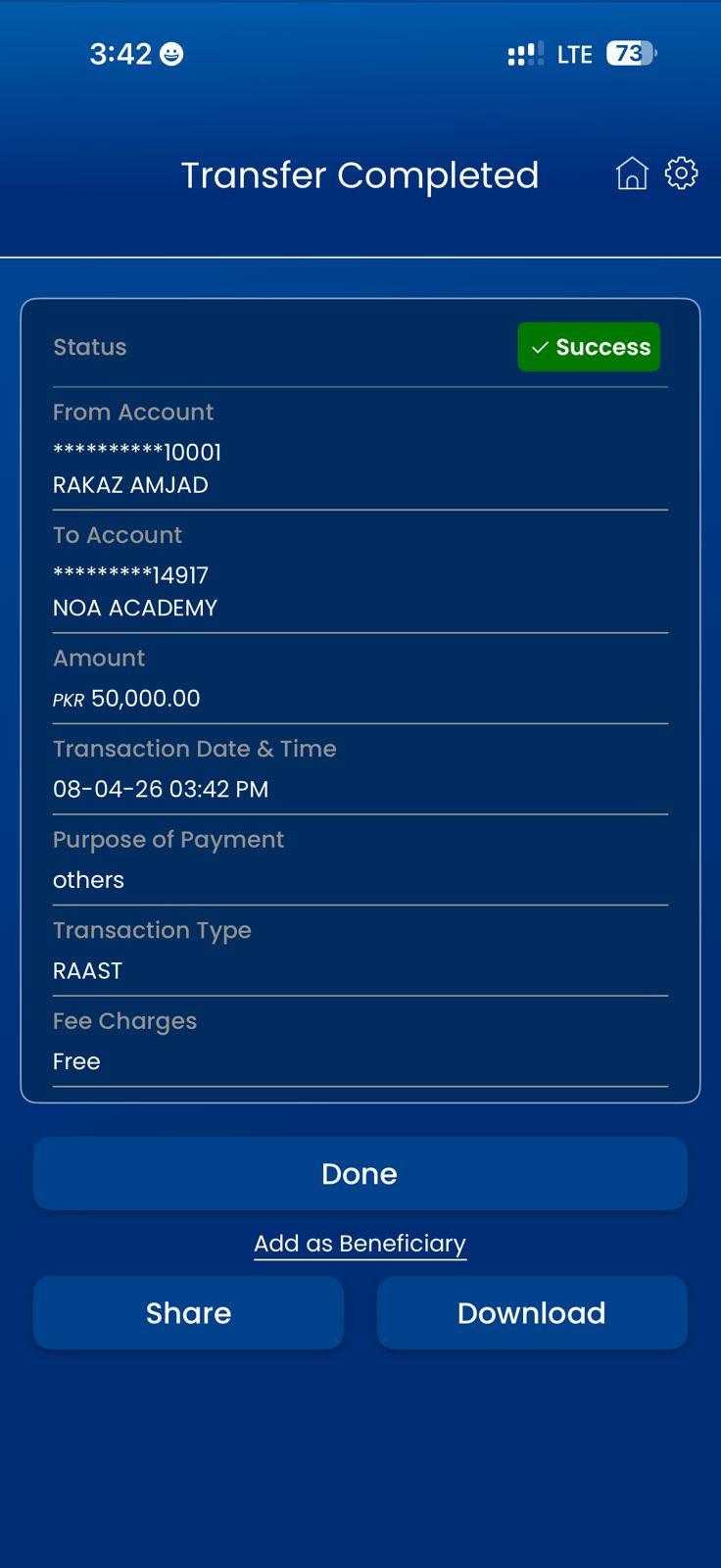Add NOA ACADEMY as Beneficiary
The width and height of the screenshot is (721, 1568).
click(360, 1244)
